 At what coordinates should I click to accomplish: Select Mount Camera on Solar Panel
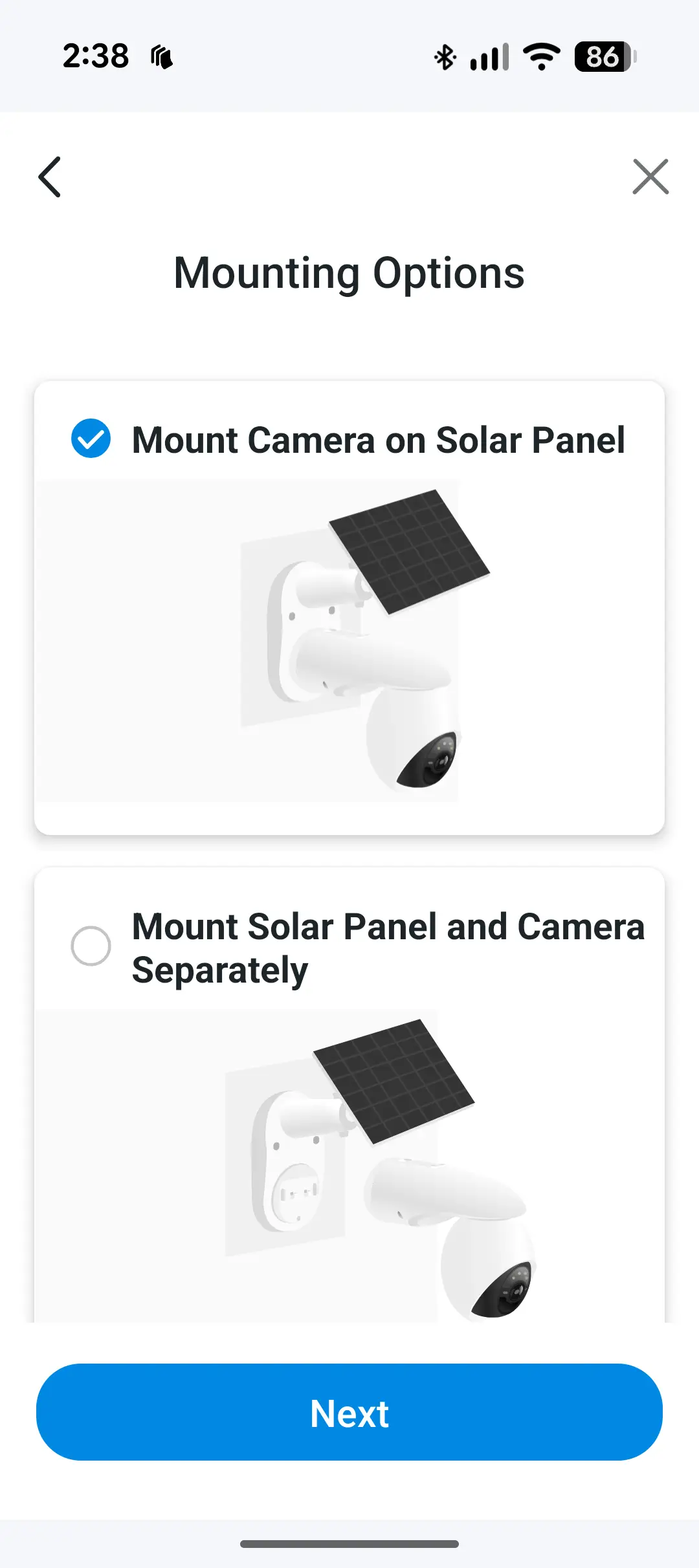(x=91, y=439)
